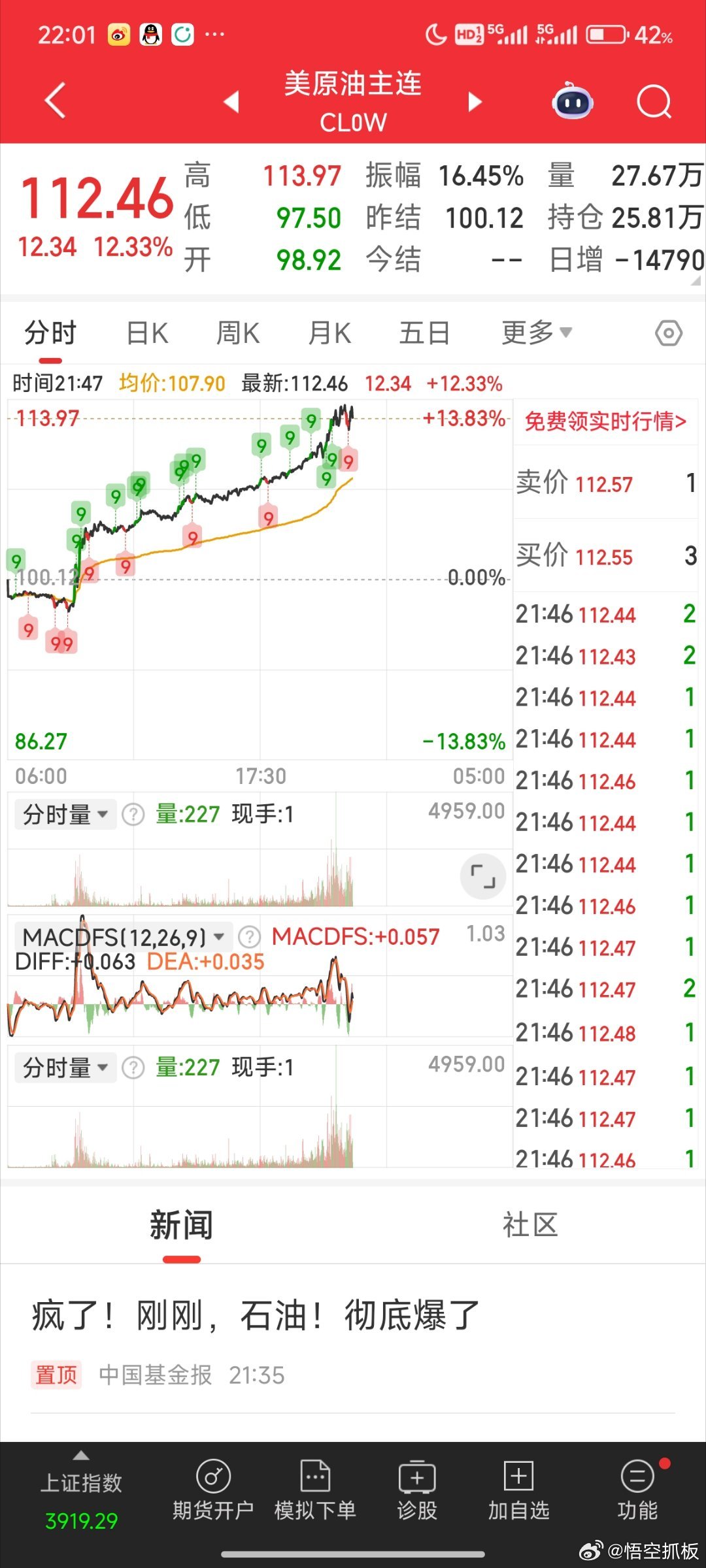Viewport: 706px width, 1568px height.
Task: Go back using the red back arrow
Action: (54, 100)
